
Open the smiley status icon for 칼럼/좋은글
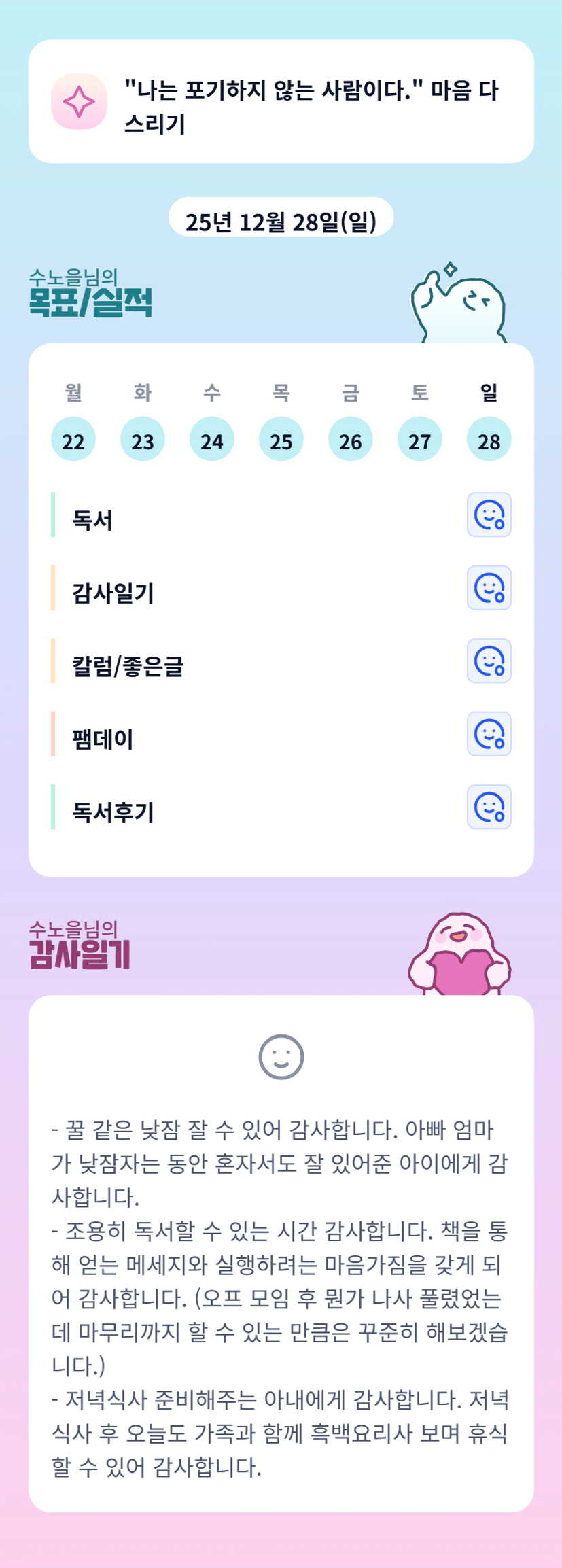pyautogui.click(x=489, y=661)
